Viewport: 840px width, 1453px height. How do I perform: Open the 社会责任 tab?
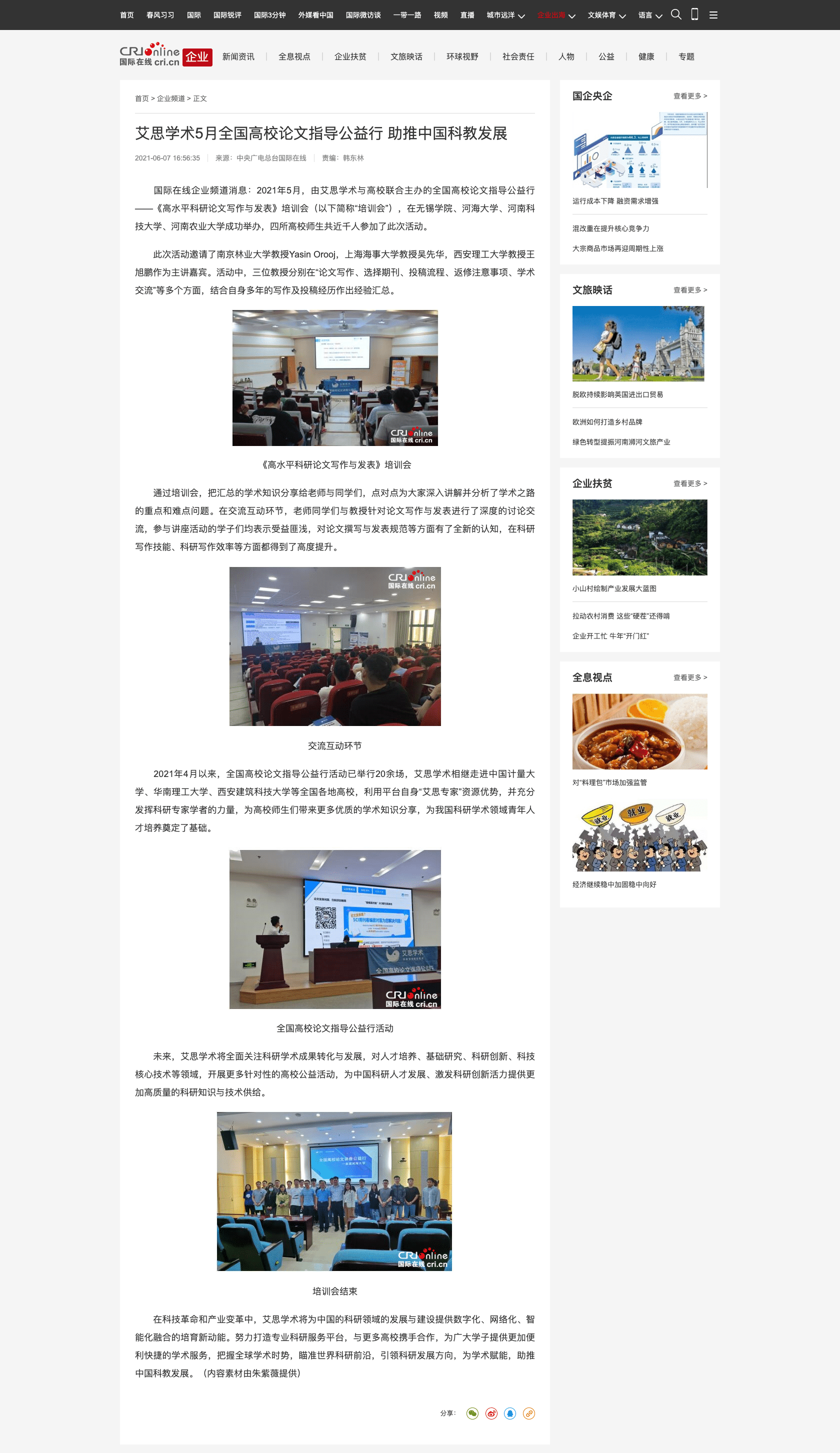click(x=517, y=56)
